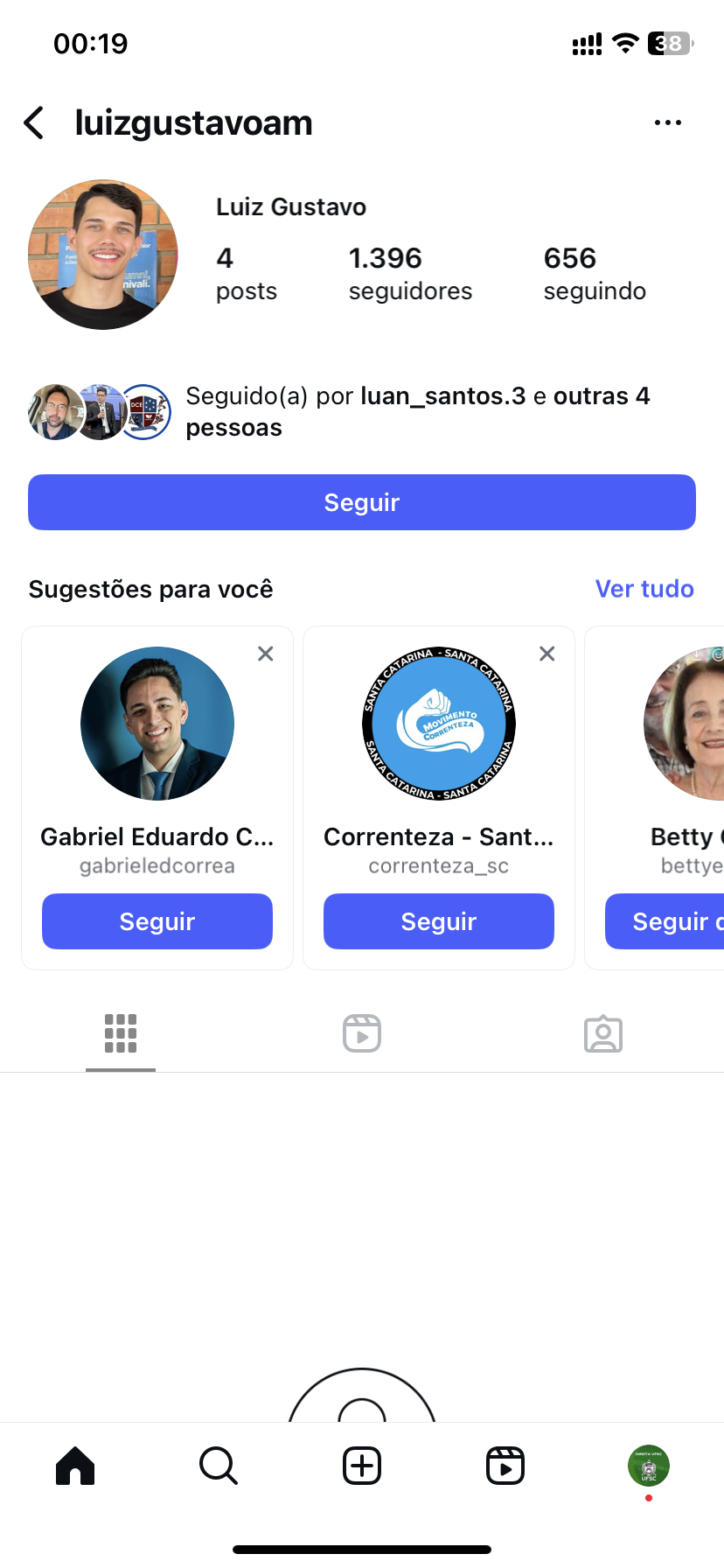The width and height of the screenshot is (724, 1568).
Task: Follow Luiz Gustavo with the main Seguir button
Action: coord(362,502)
